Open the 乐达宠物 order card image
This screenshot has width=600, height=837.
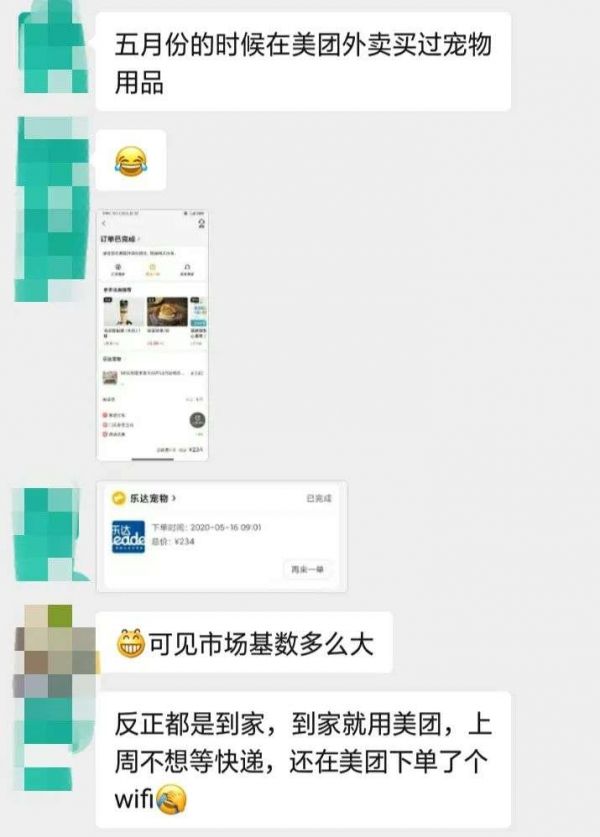tap(221, 535)
